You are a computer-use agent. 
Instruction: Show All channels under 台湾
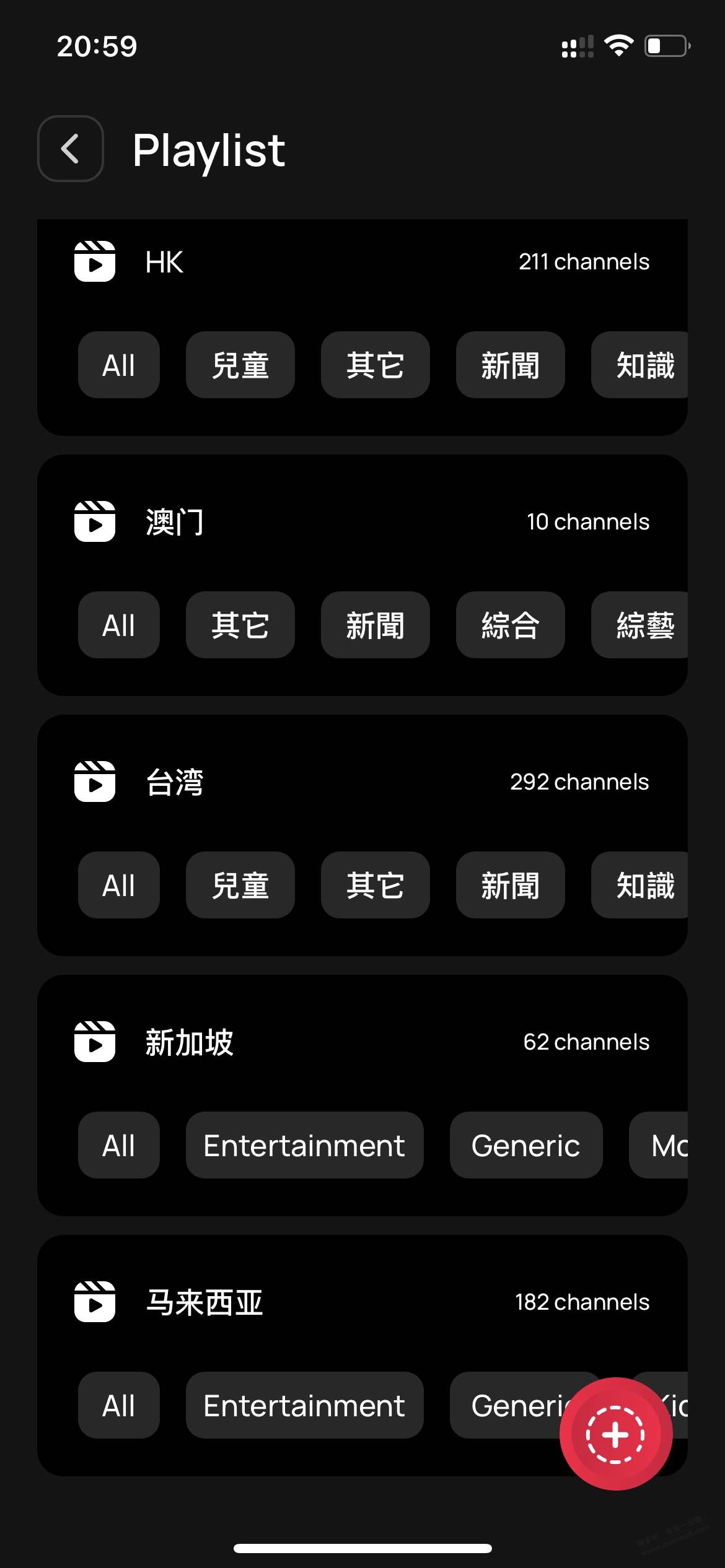point(118,885)
